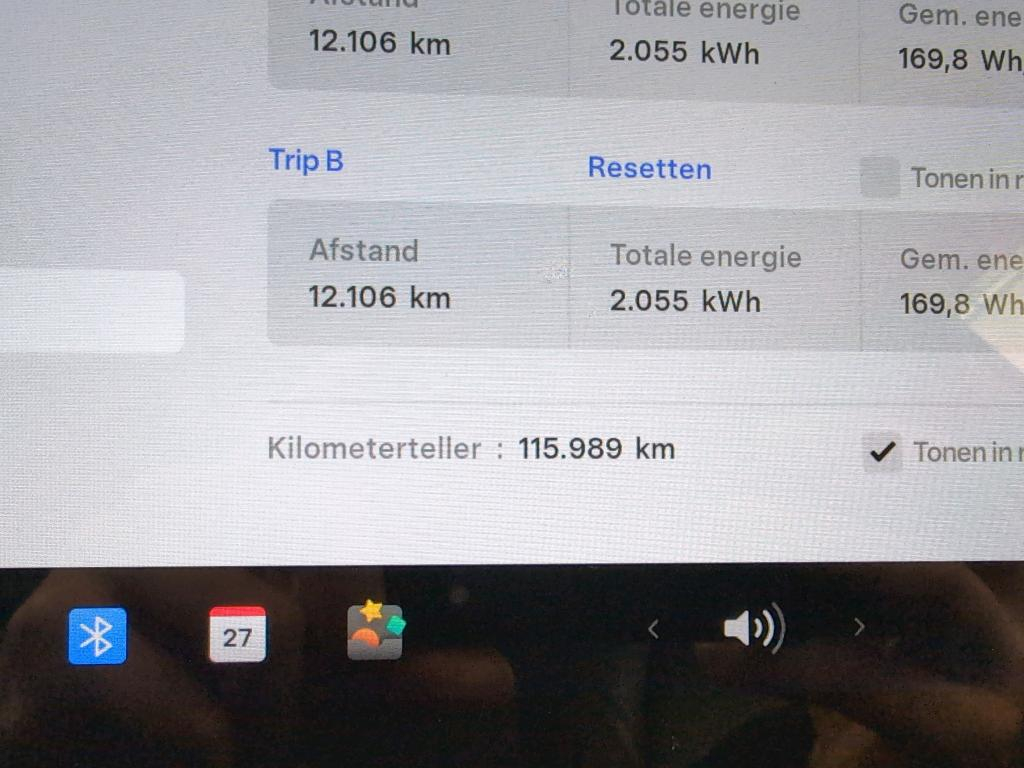Open the Toybox app icon
This screenshot has height=768, width=1024.
pos(375,631)
